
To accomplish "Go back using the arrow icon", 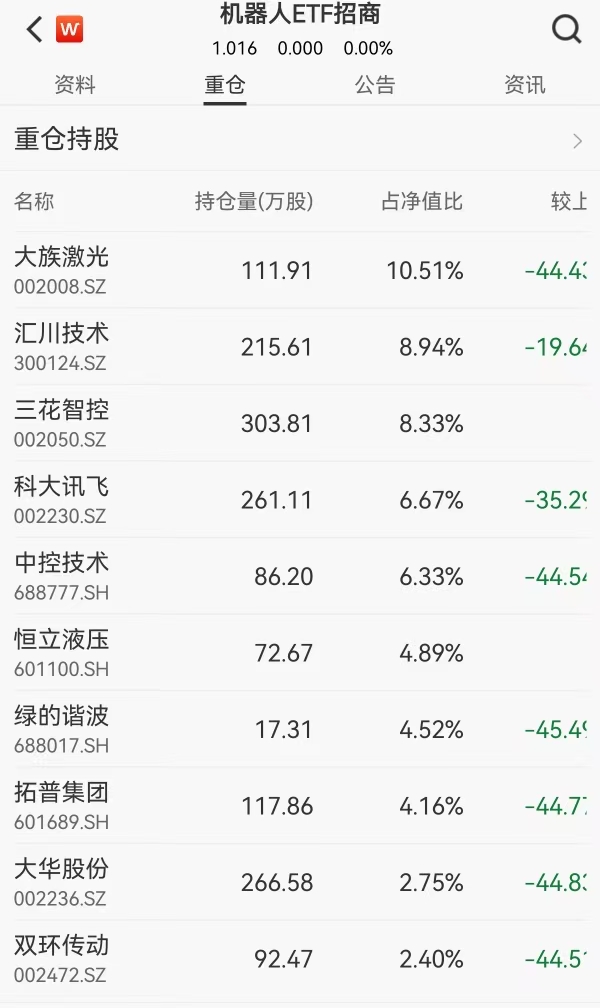I will pyautogui.click(x=35, y=30).
